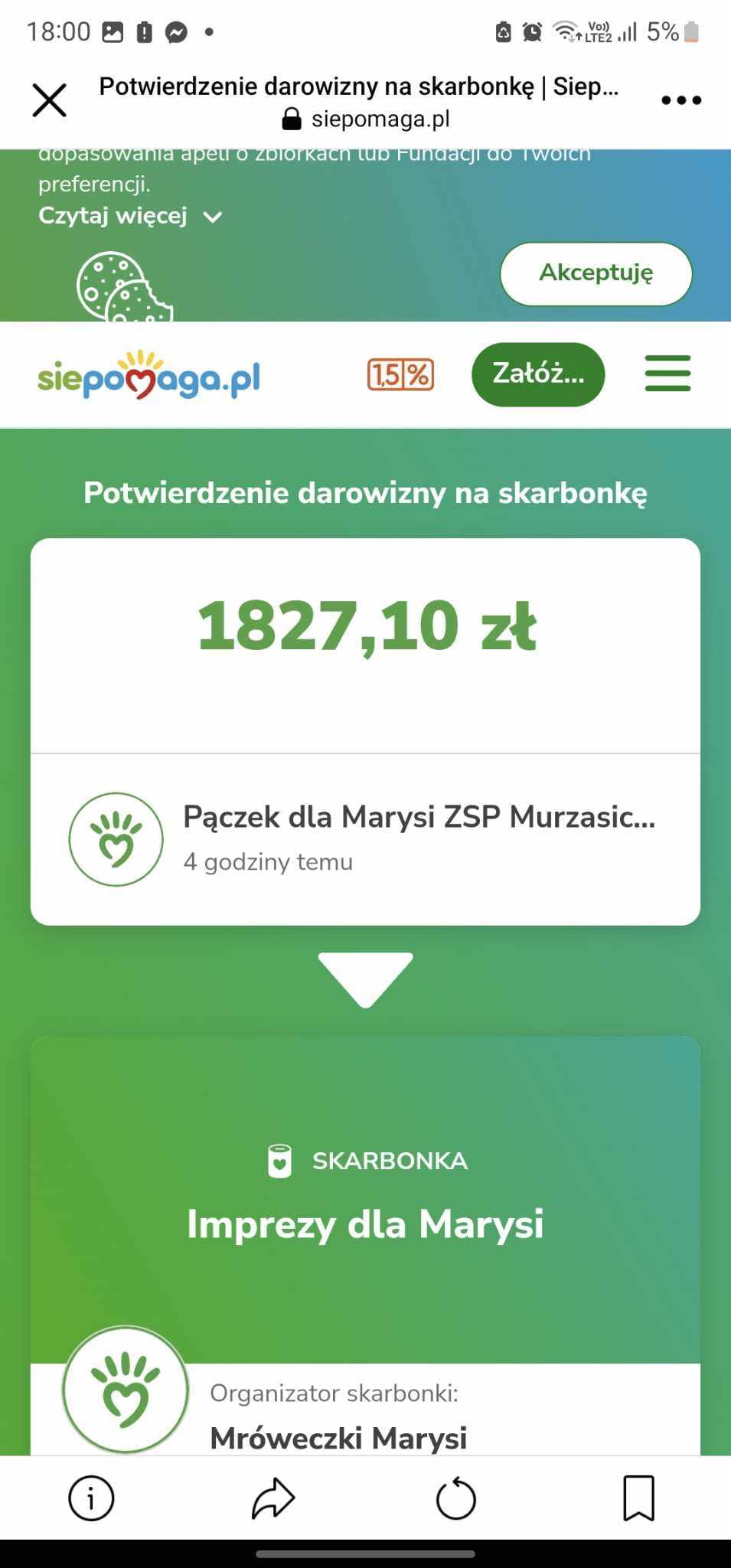Image resolution: width=731 pixels, height=1568 pixels.
Task: Tap the Załóż... button
Action: pos(538,374)
